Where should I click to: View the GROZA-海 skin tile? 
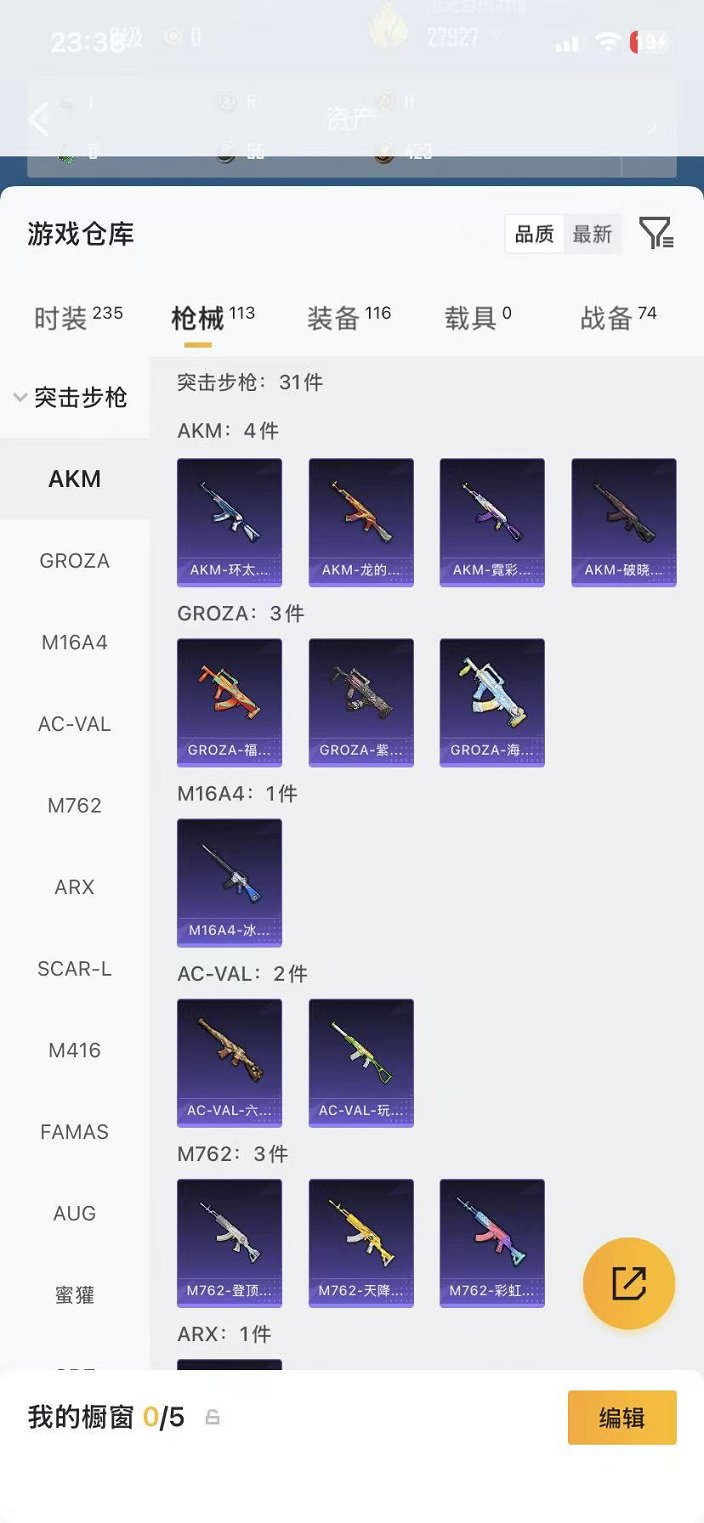(492, 702)
